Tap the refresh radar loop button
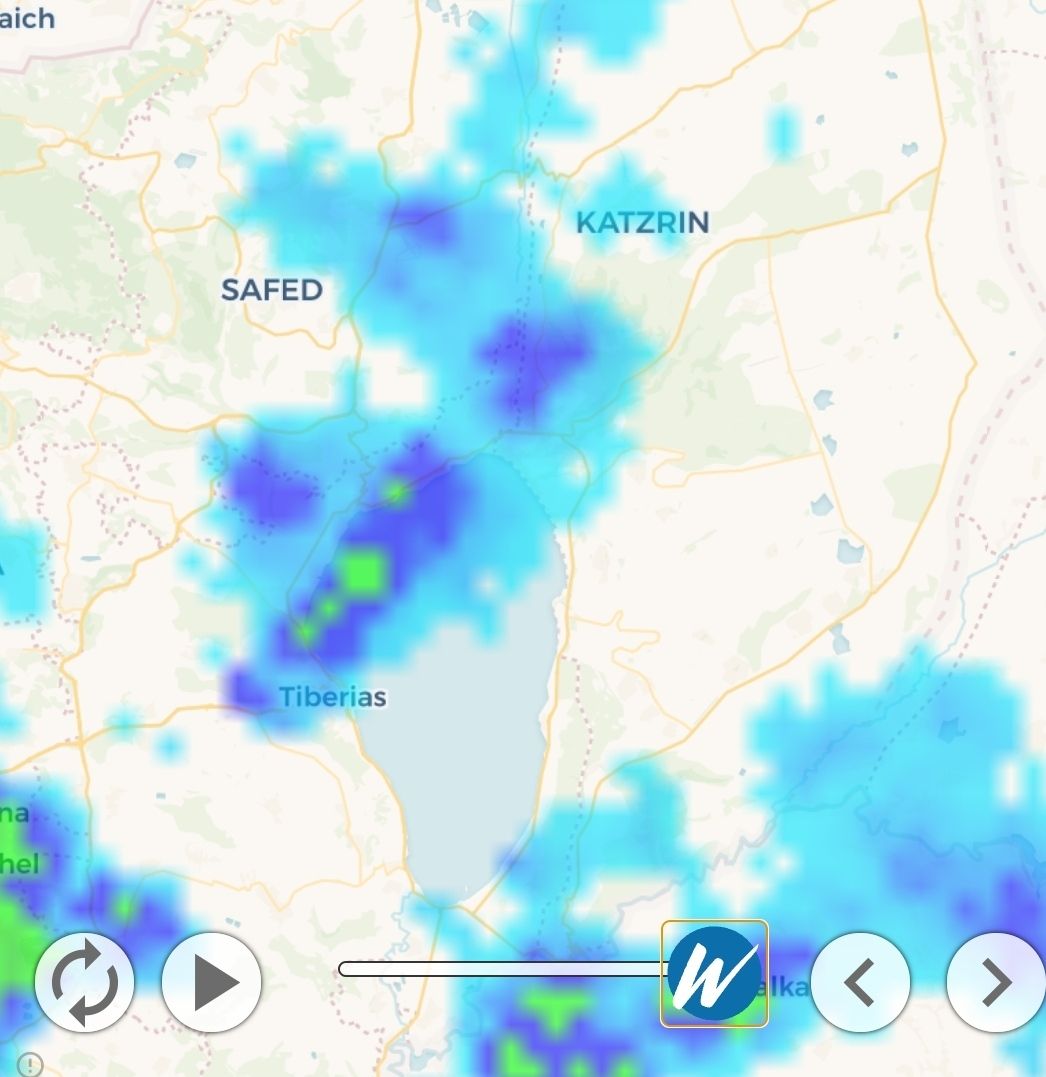This screenshot has width=1046, height=1077. (x=84, y=982)
